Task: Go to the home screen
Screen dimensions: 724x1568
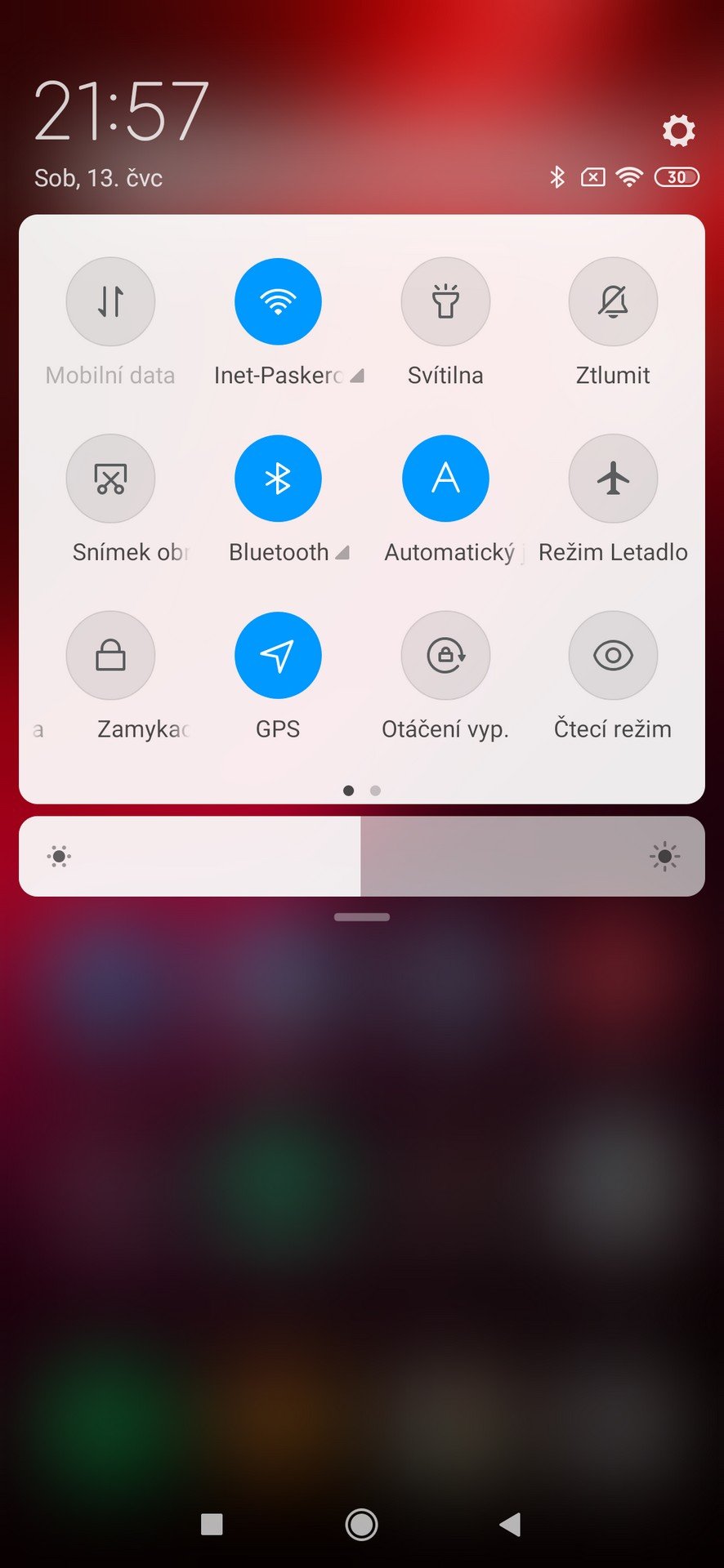Action: click(361, 1524)
